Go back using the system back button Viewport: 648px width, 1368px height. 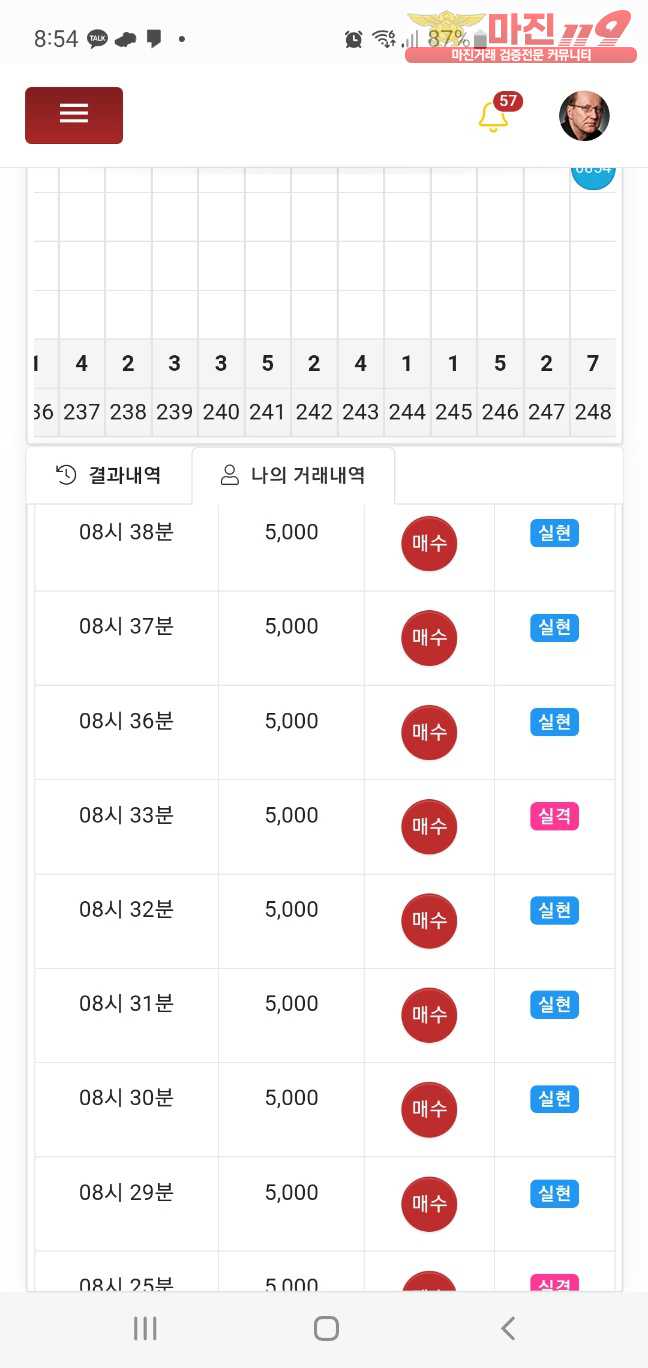508,1328
